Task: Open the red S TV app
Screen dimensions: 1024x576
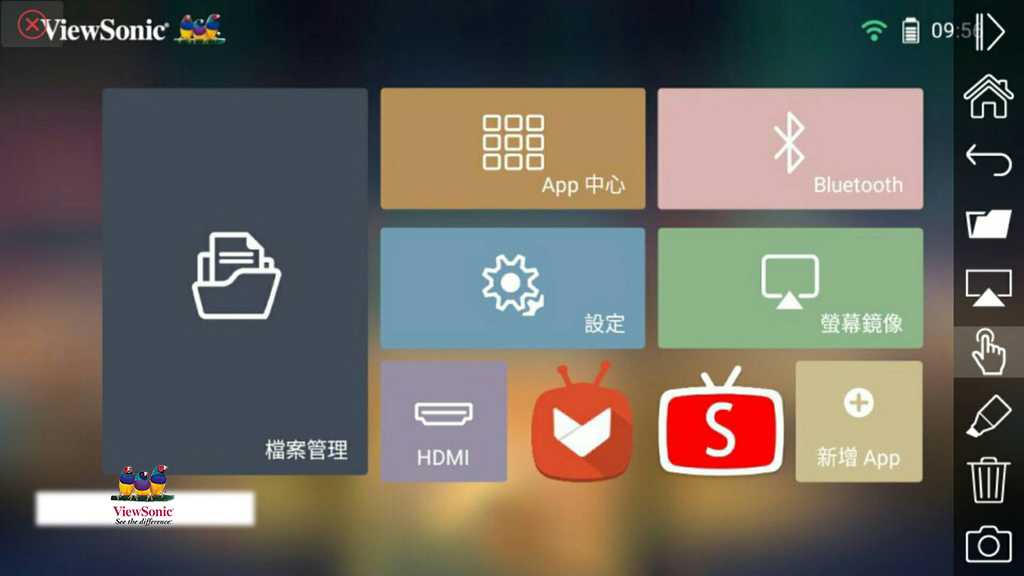Action: pyautogui.click(x=720, y=421)
